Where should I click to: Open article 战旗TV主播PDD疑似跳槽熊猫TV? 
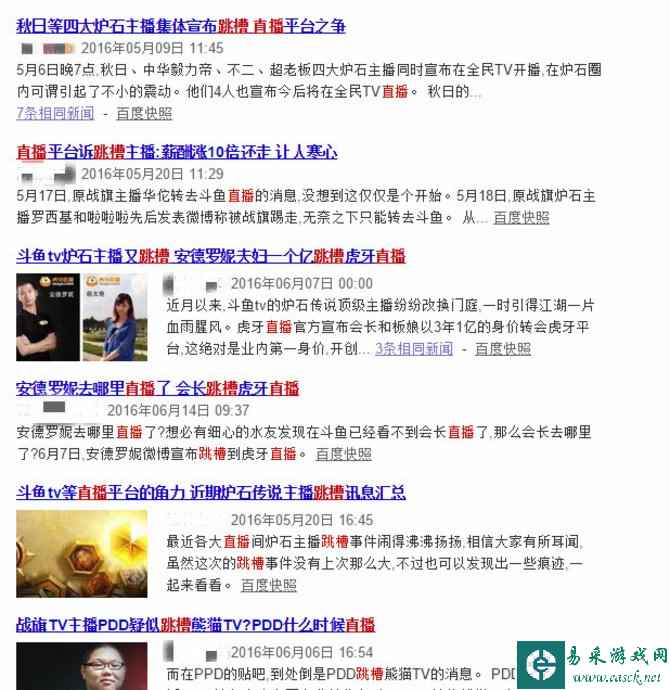195,625
